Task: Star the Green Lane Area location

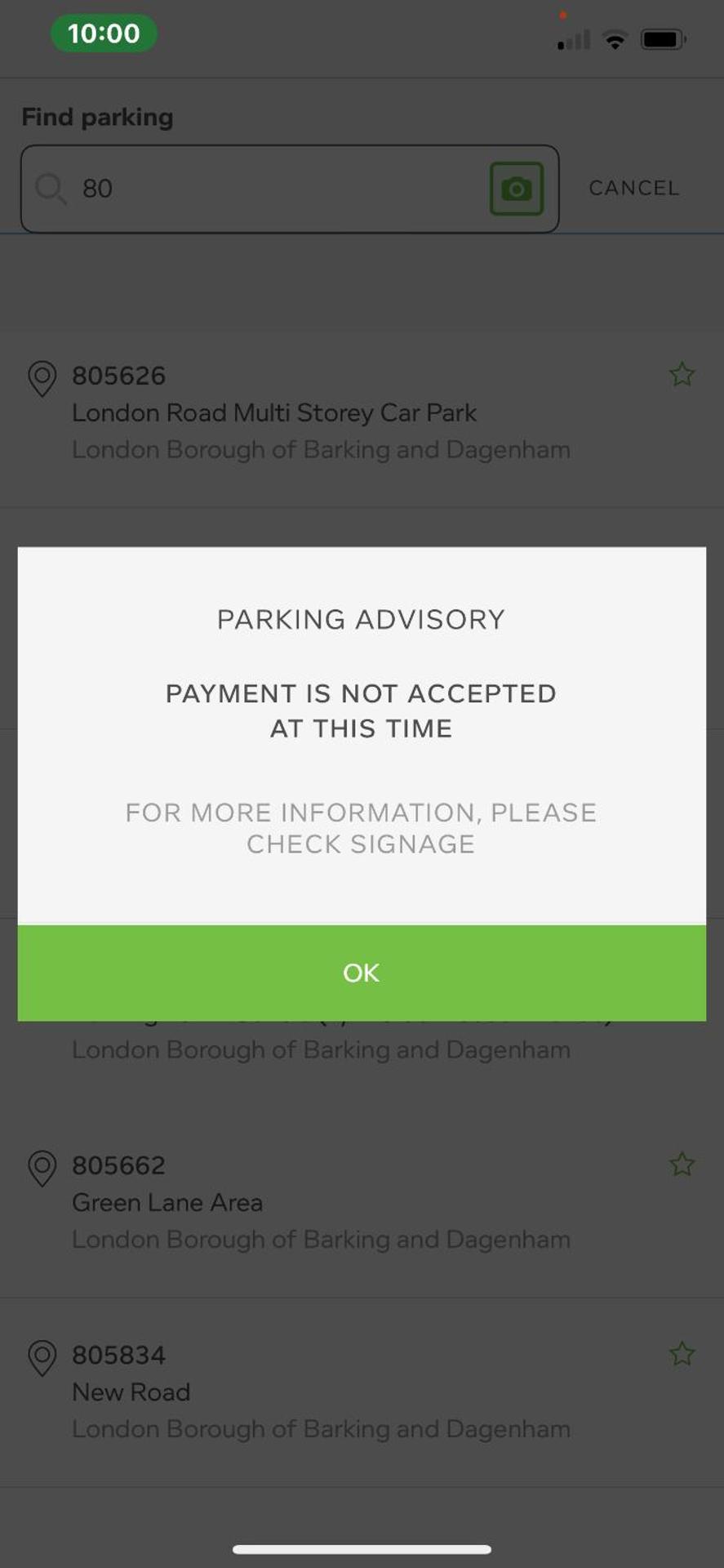Action: pyautogui.click(x=682, y=1165)
